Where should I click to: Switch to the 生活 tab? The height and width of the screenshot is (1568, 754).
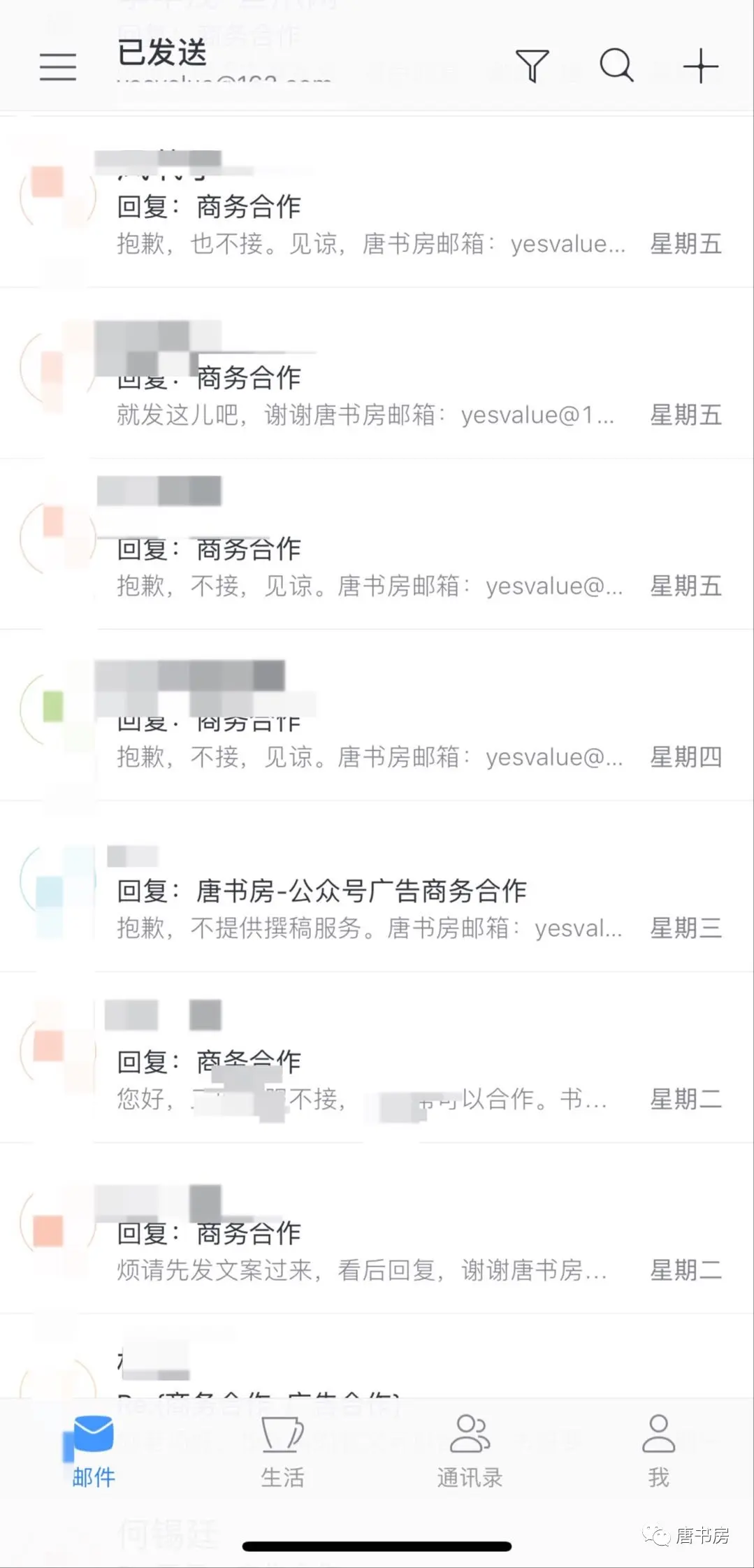coord(282,1451)
